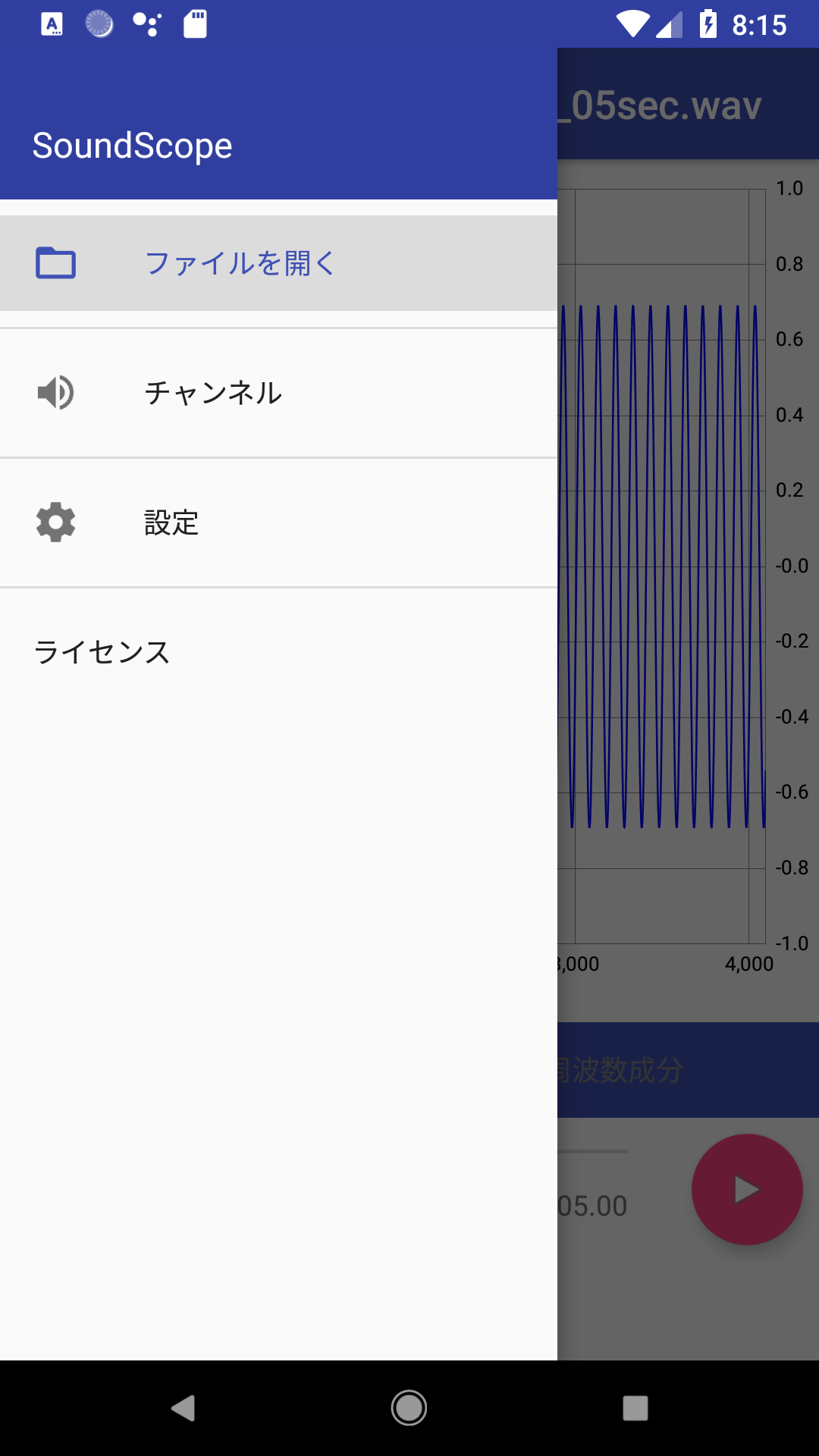Tap the red play button
Screen dimensions: 819x1456
pyautogui.click(x=746, y=1189)
